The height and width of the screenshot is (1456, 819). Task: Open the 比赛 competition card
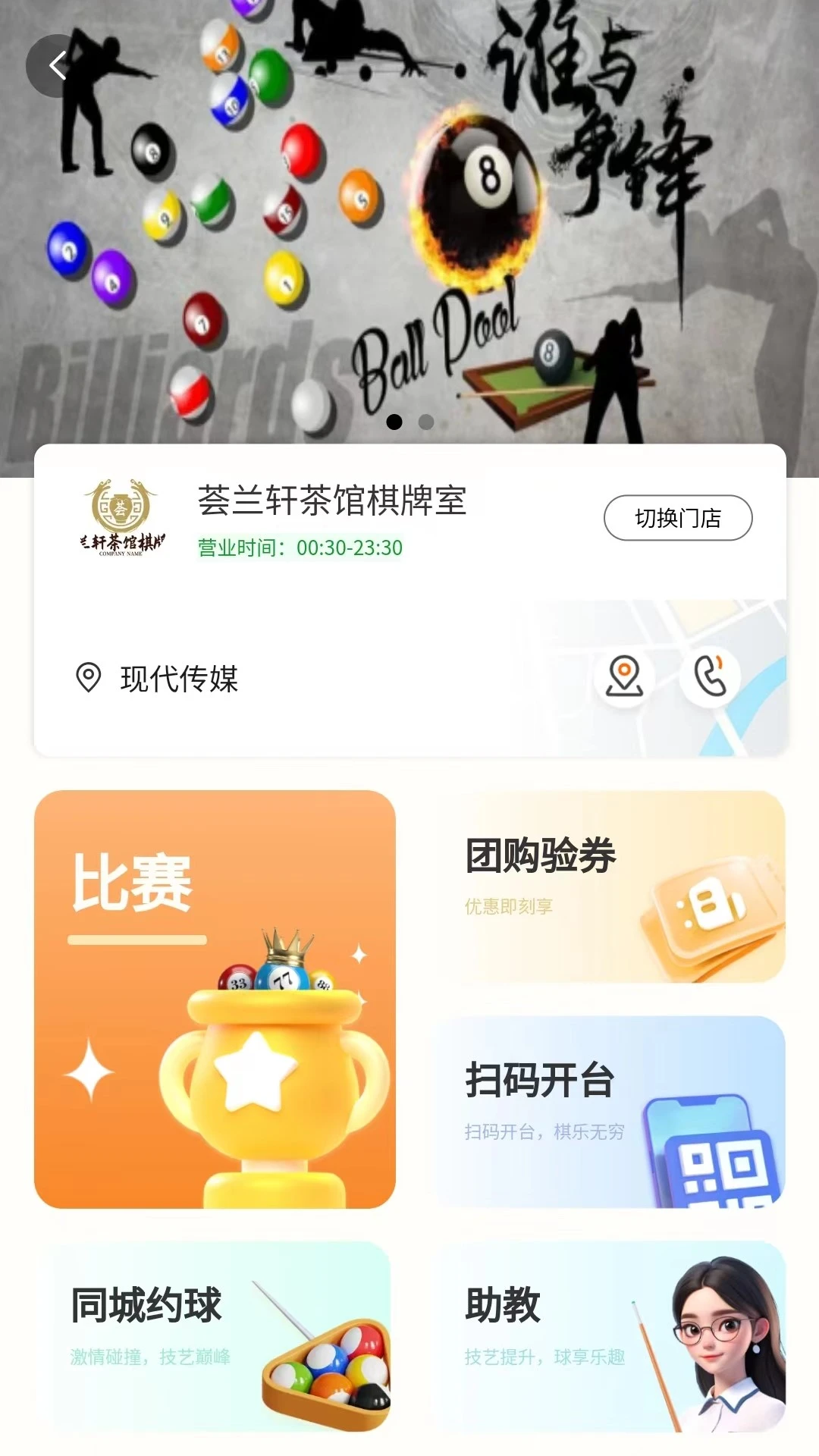click(x=215, y=999)
